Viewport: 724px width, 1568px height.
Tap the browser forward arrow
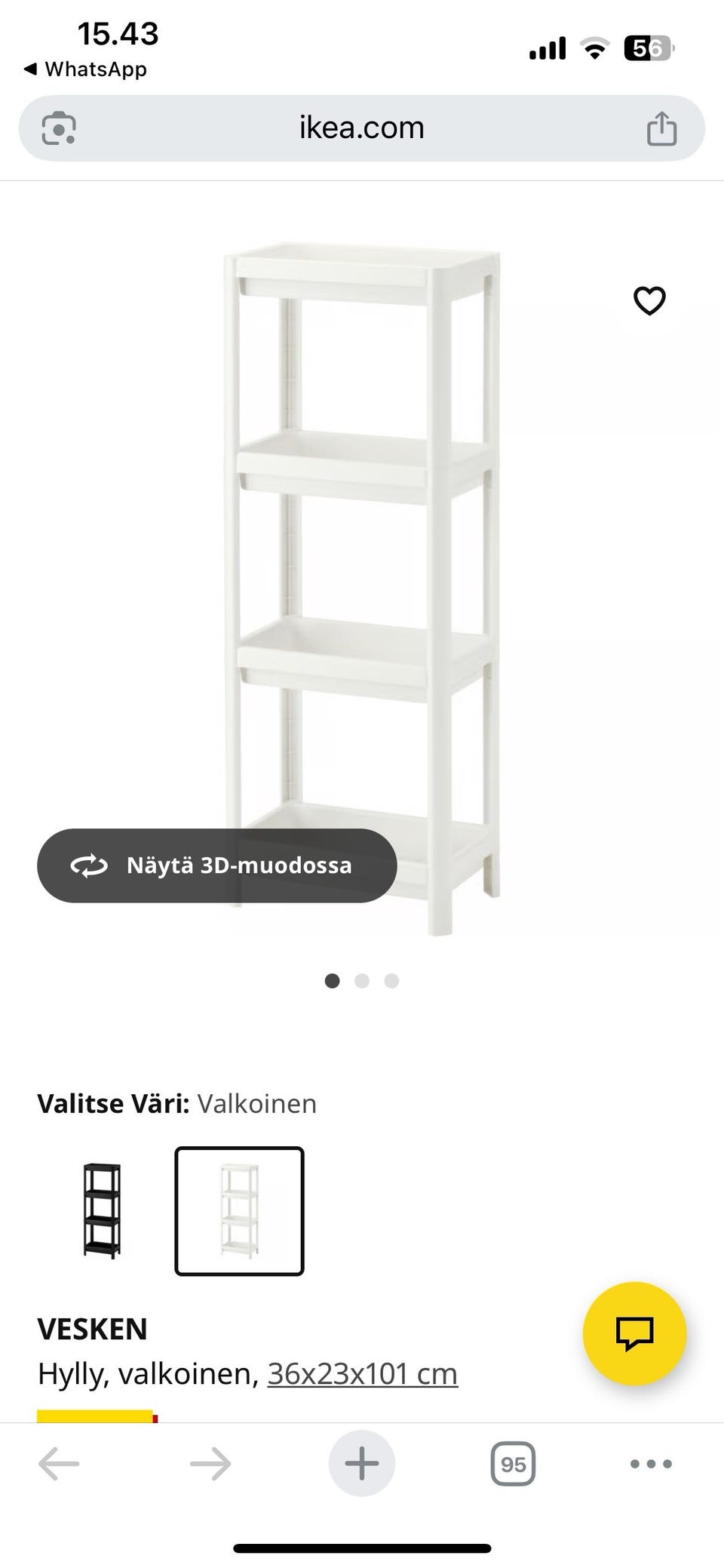(210, 1462)
